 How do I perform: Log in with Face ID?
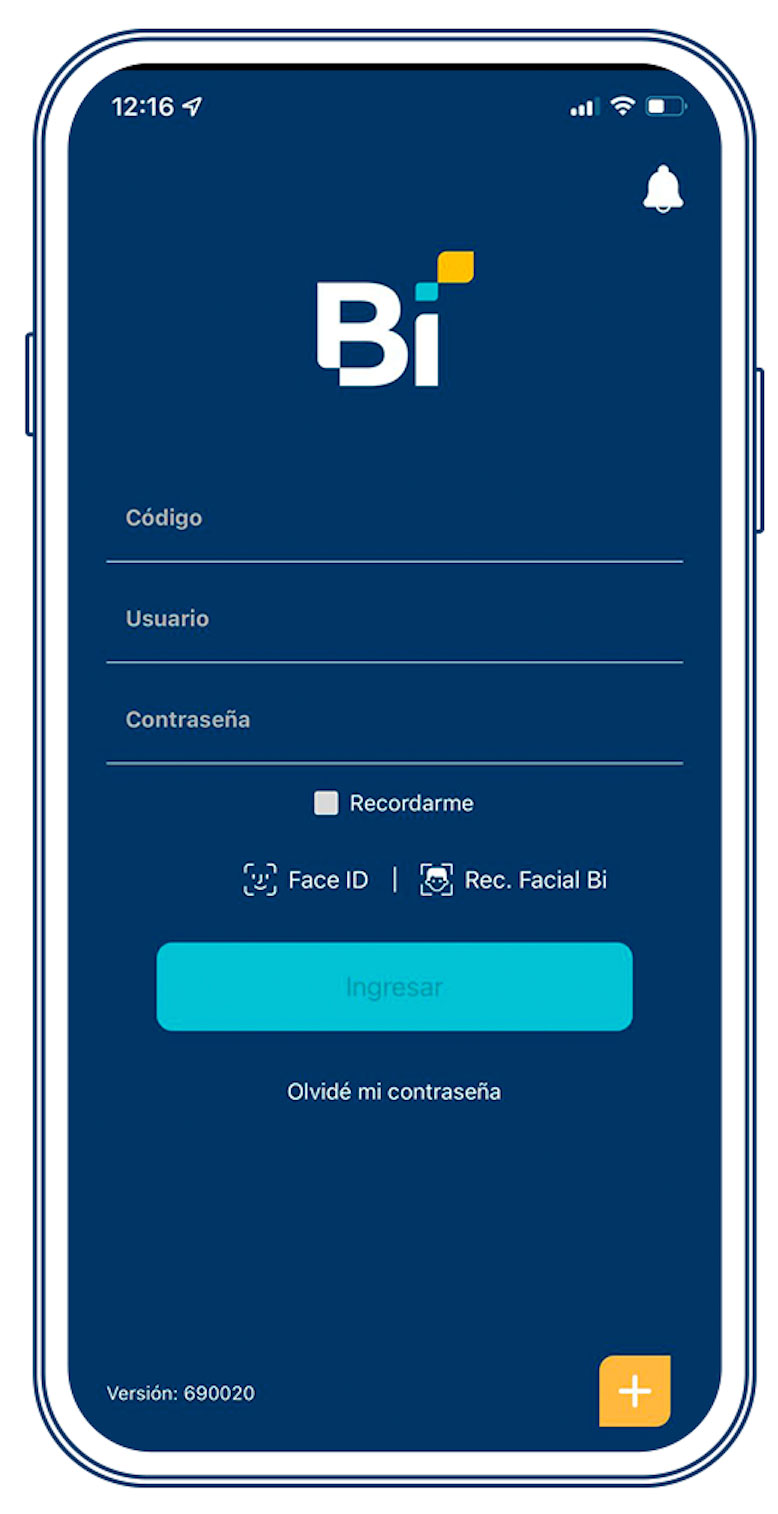[x=306, y=880]
